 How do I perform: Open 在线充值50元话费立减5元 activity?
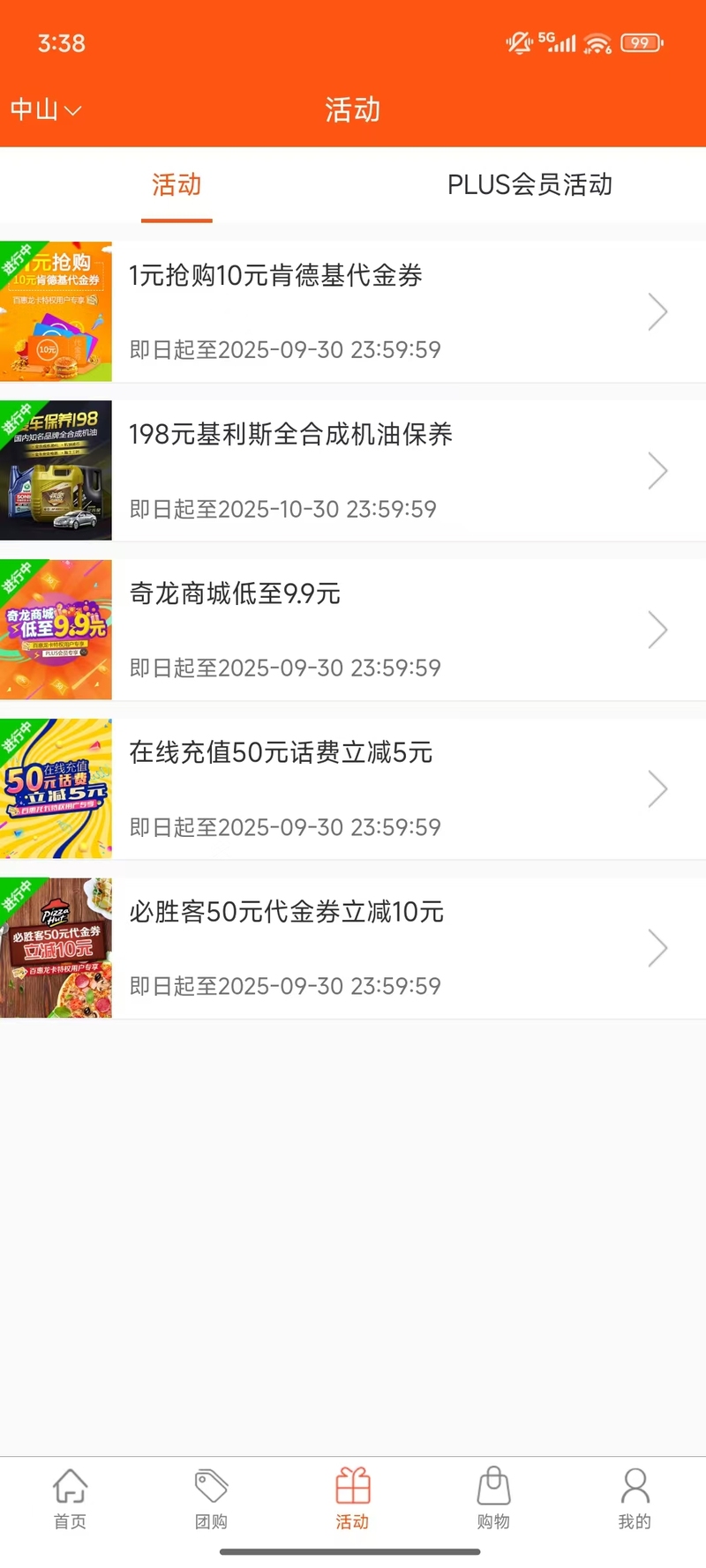353,788
